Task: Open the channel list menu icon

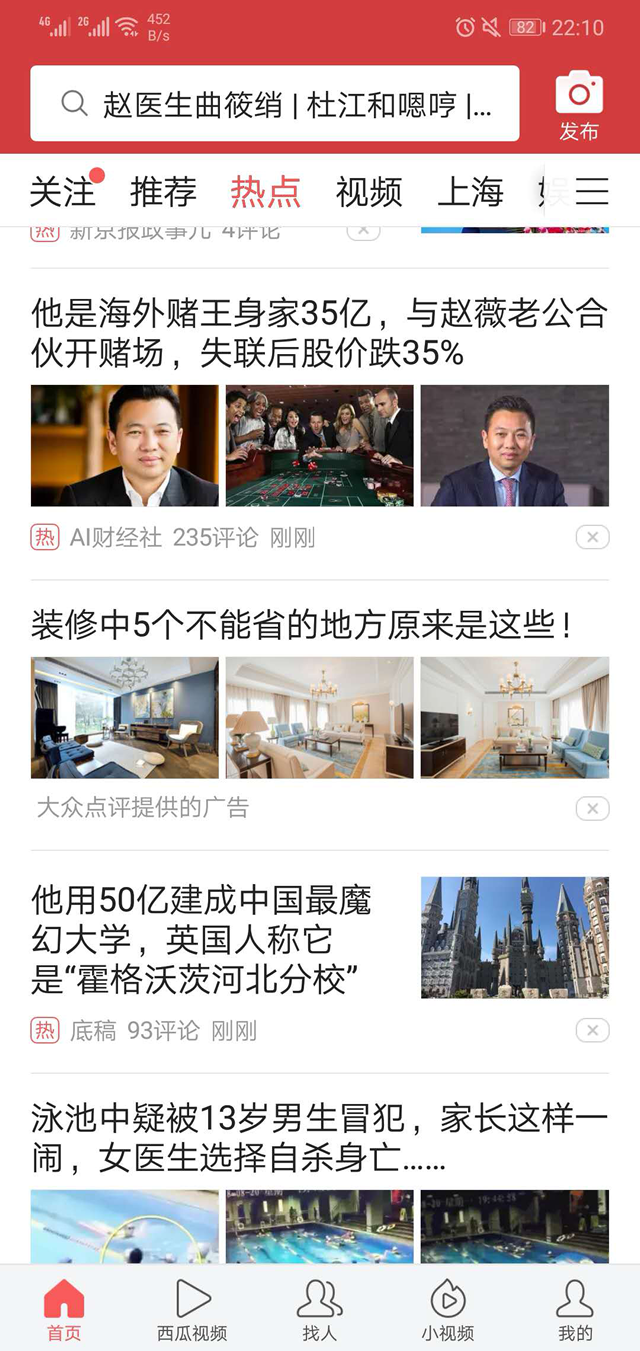Action: (x=592, y=191)
